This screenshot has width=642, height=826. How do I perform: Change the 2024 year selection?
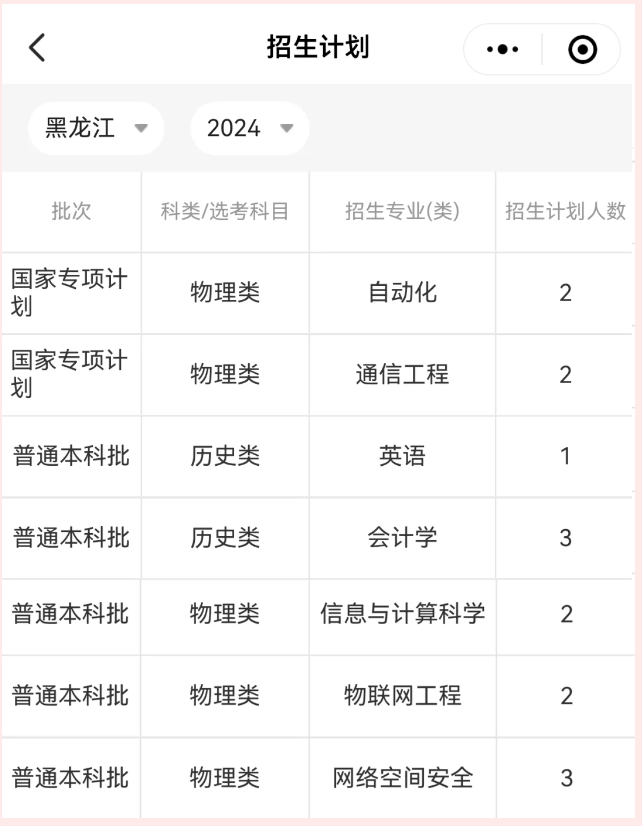tap(250, 129)
